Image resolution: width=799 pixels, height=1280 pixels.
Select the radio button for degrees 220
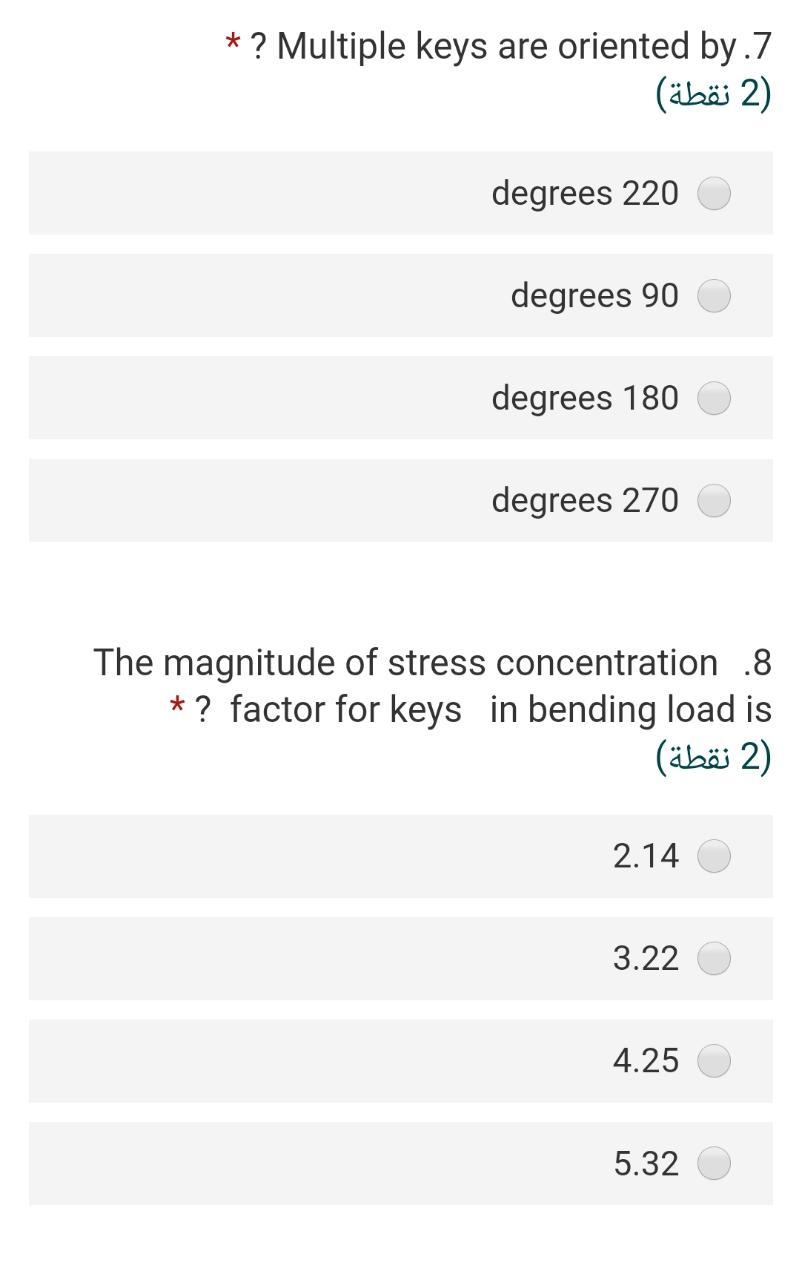[714, 194]
